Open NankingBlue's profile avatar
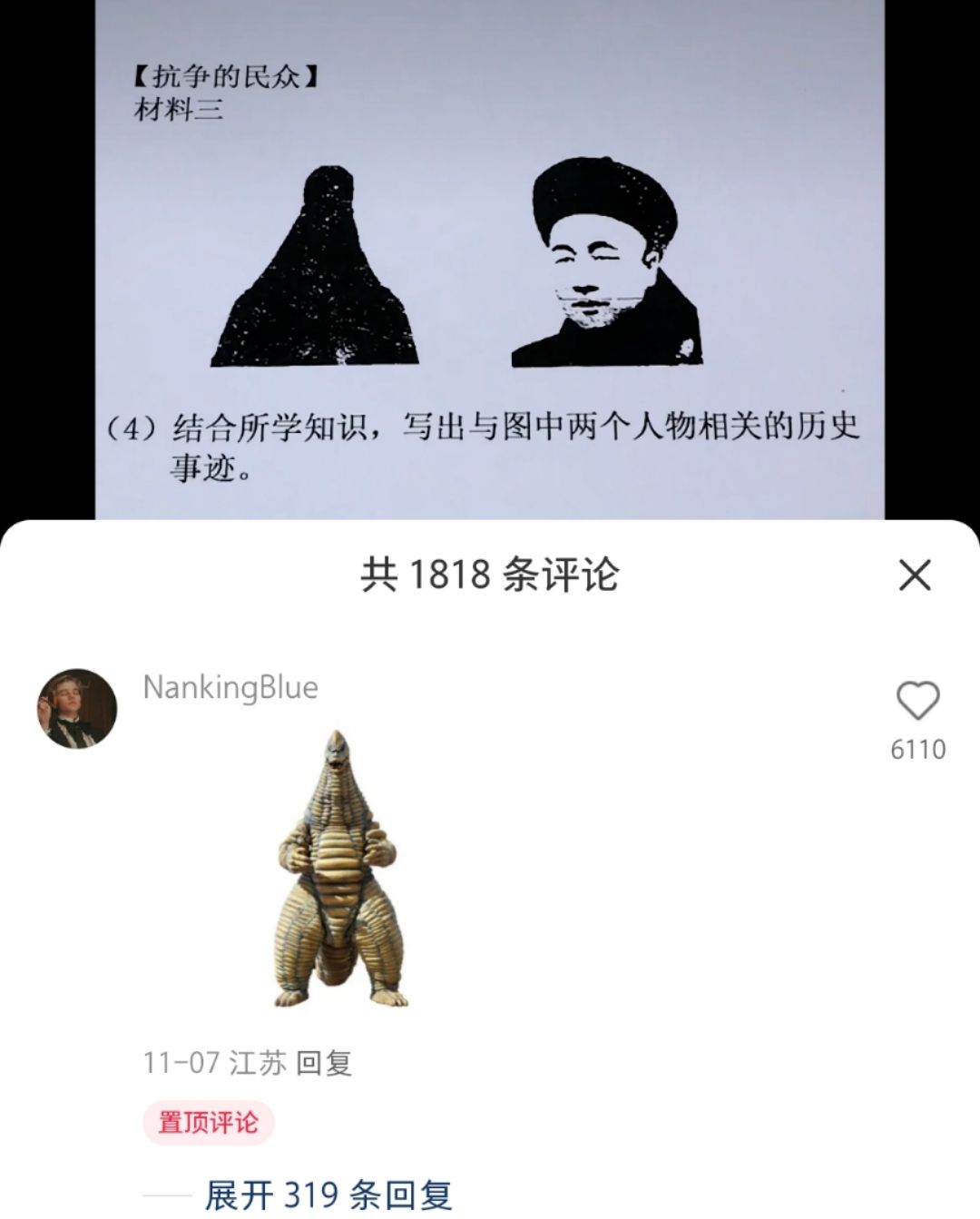This screenshot has height=1219, width=980. [77, 709]
